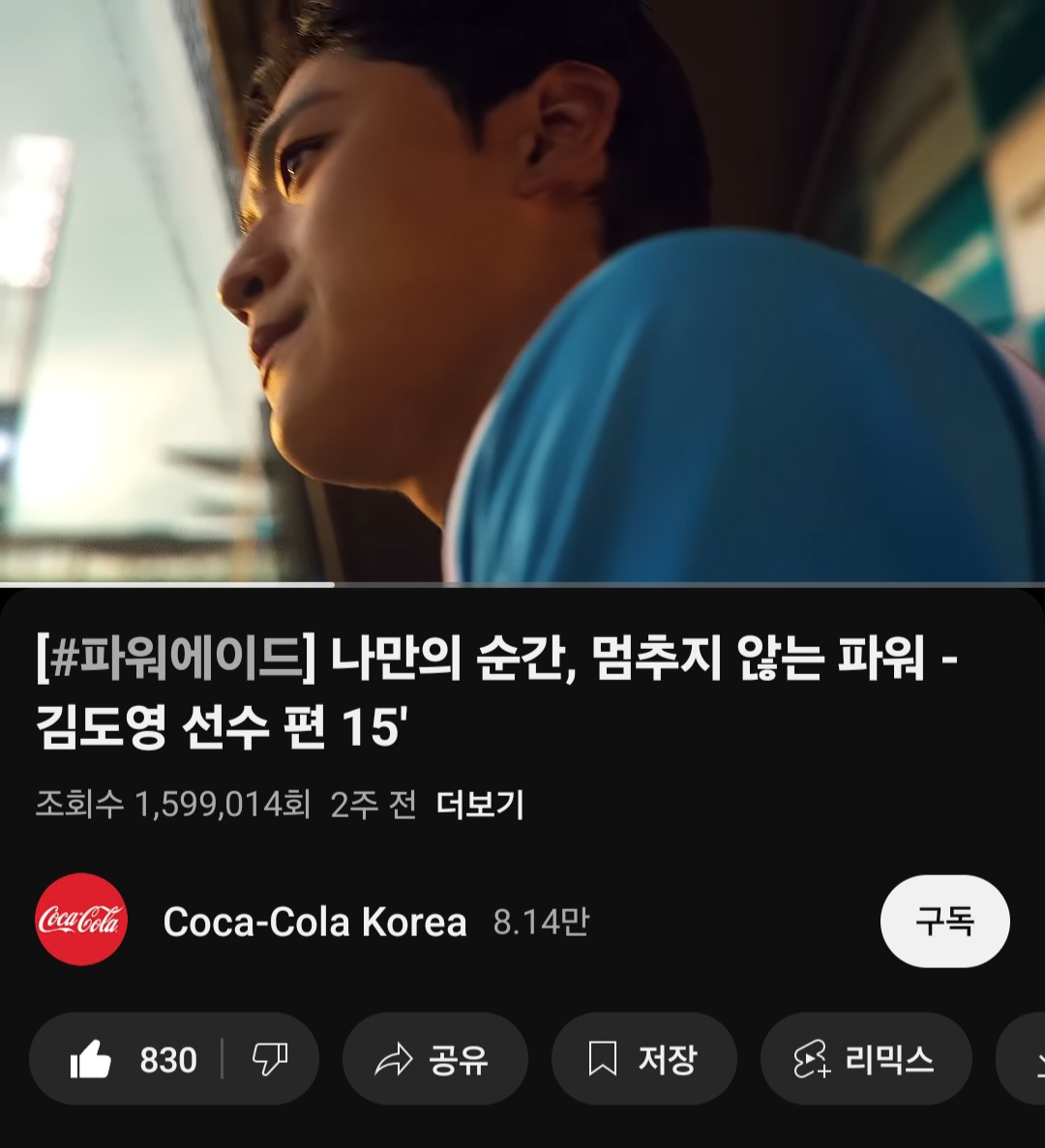Share the video via 공유
The width and height of the screenshot is (1045, 1148).
435,1060
